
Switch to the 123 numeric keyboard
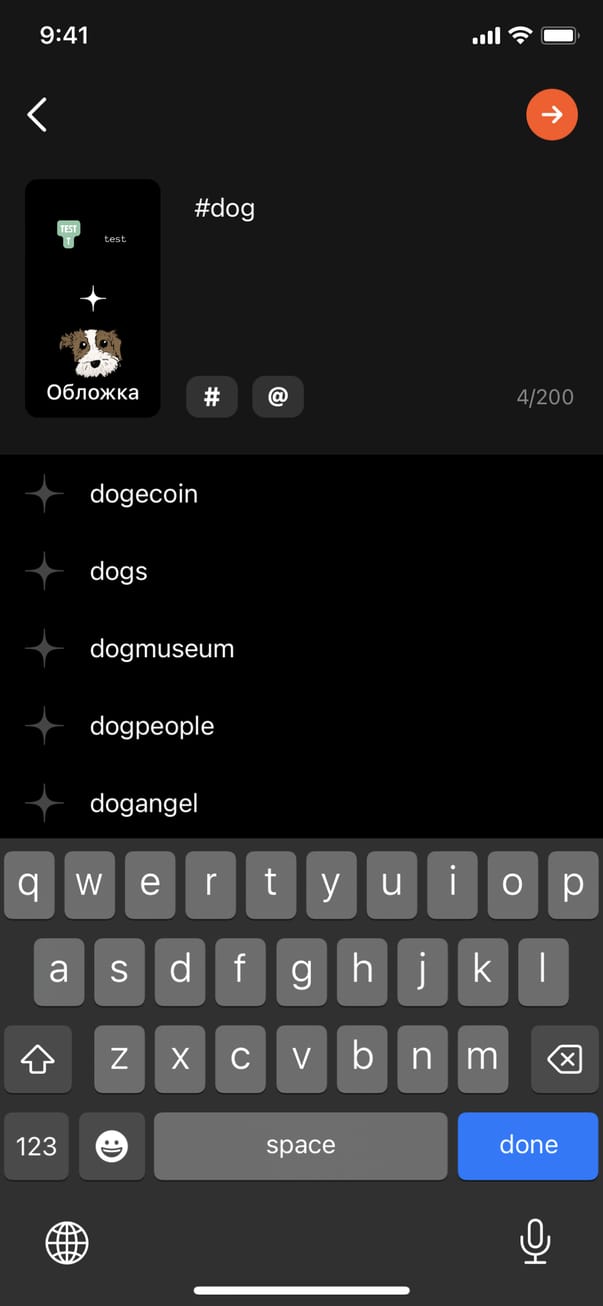click(37, 1146)
